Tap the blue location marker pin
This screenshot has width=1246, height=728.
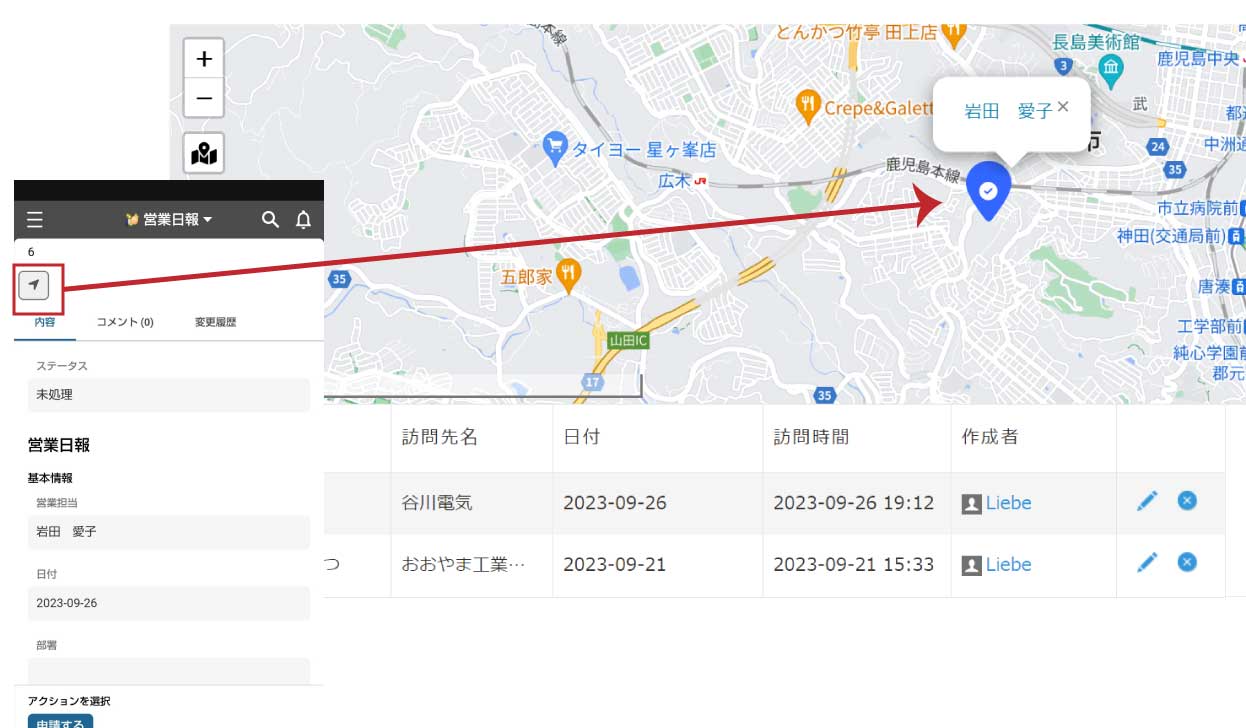tap(988, 190)
